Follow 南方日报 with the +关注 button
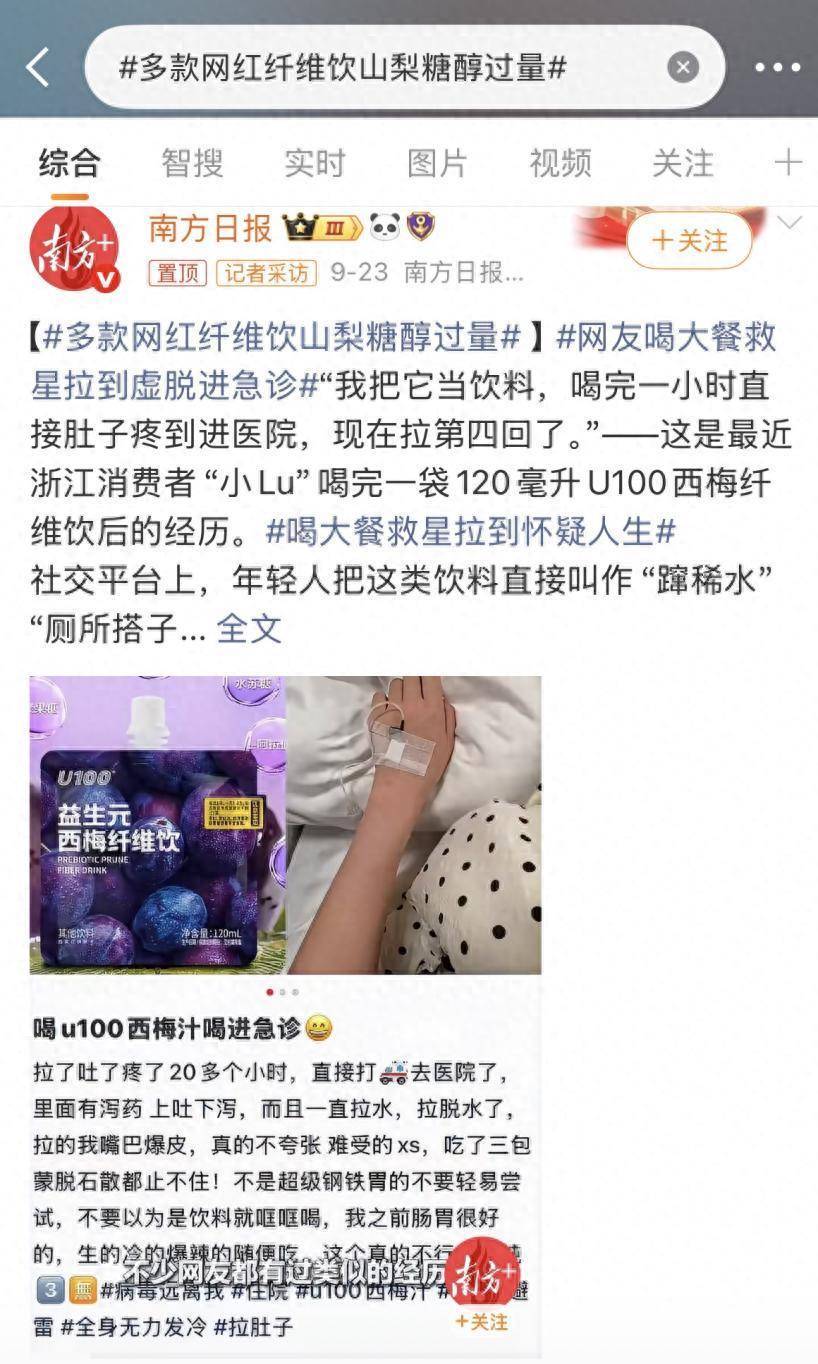 tap(689, 241)
